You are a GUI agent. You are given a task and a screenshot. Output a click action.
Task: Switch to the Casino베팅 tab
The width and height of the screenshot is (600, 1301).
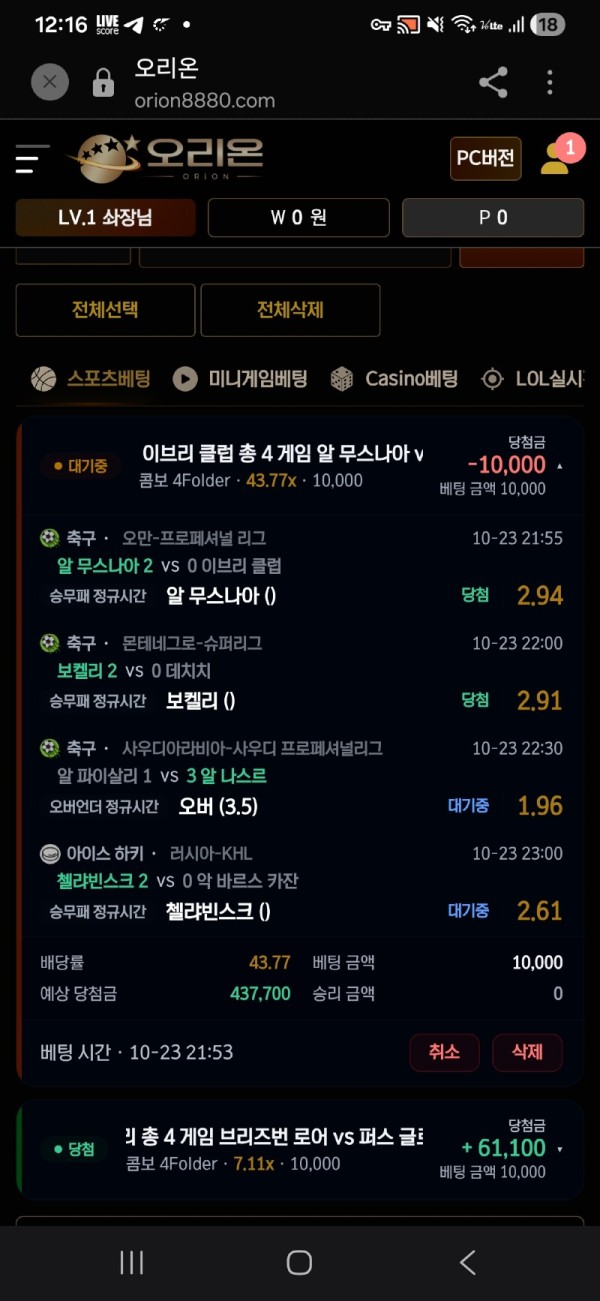pyautogui.click(x=394, y=379)
